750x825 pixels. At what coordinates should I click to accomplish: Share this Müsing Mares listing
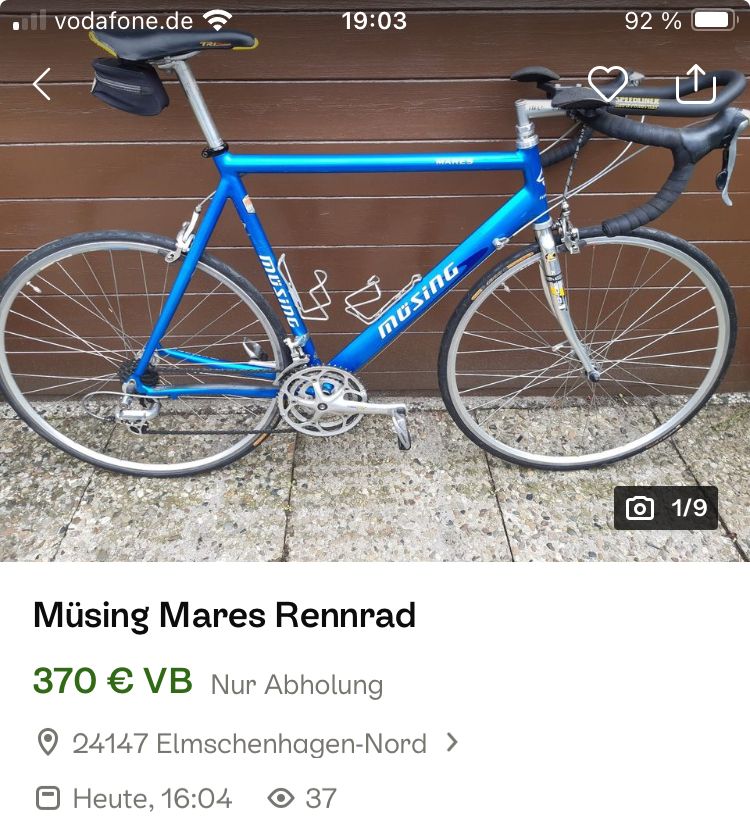tap(696, 84)
